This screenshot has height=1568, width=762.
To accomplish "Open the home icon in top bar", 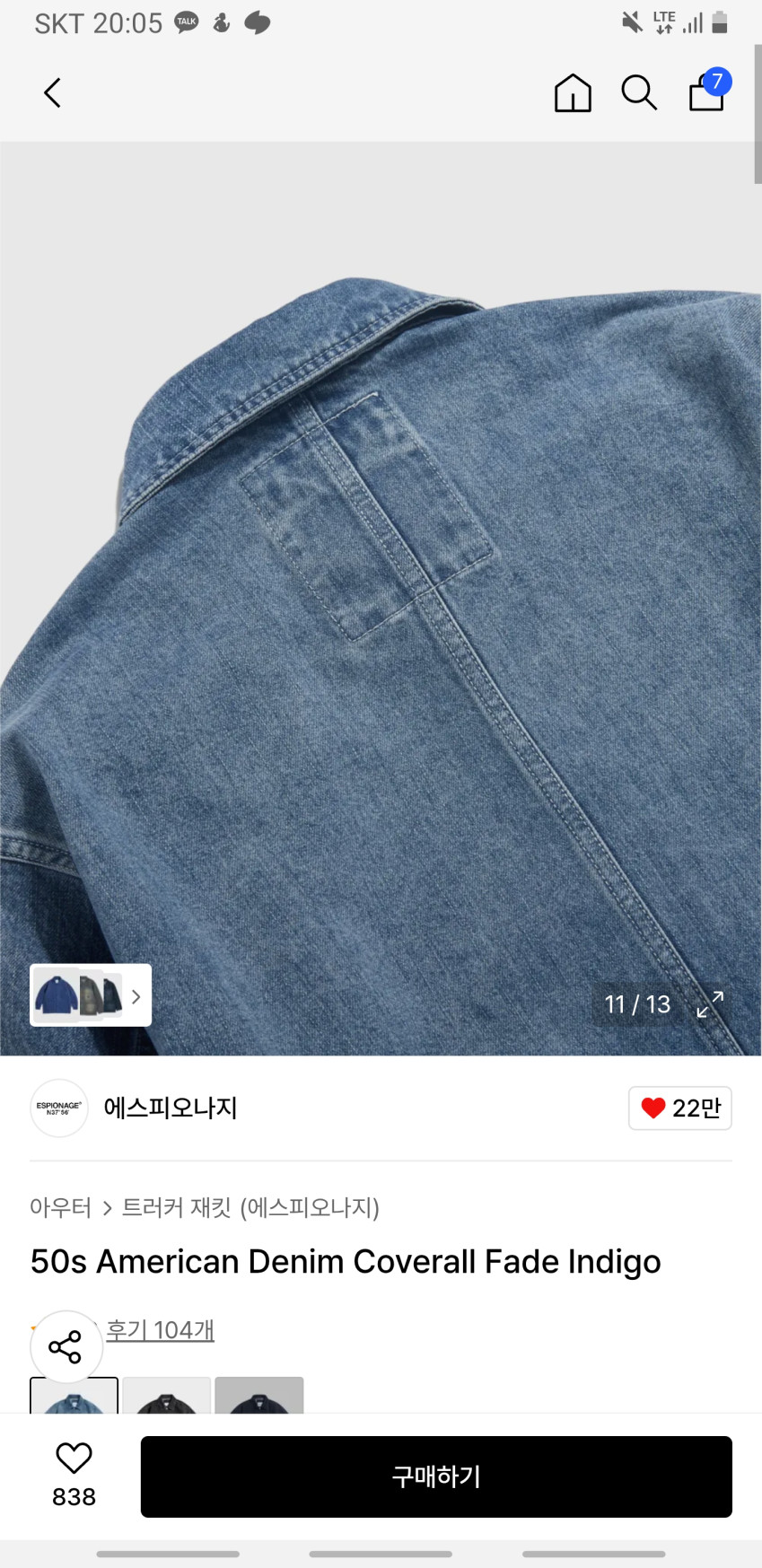I will [573, 92].
